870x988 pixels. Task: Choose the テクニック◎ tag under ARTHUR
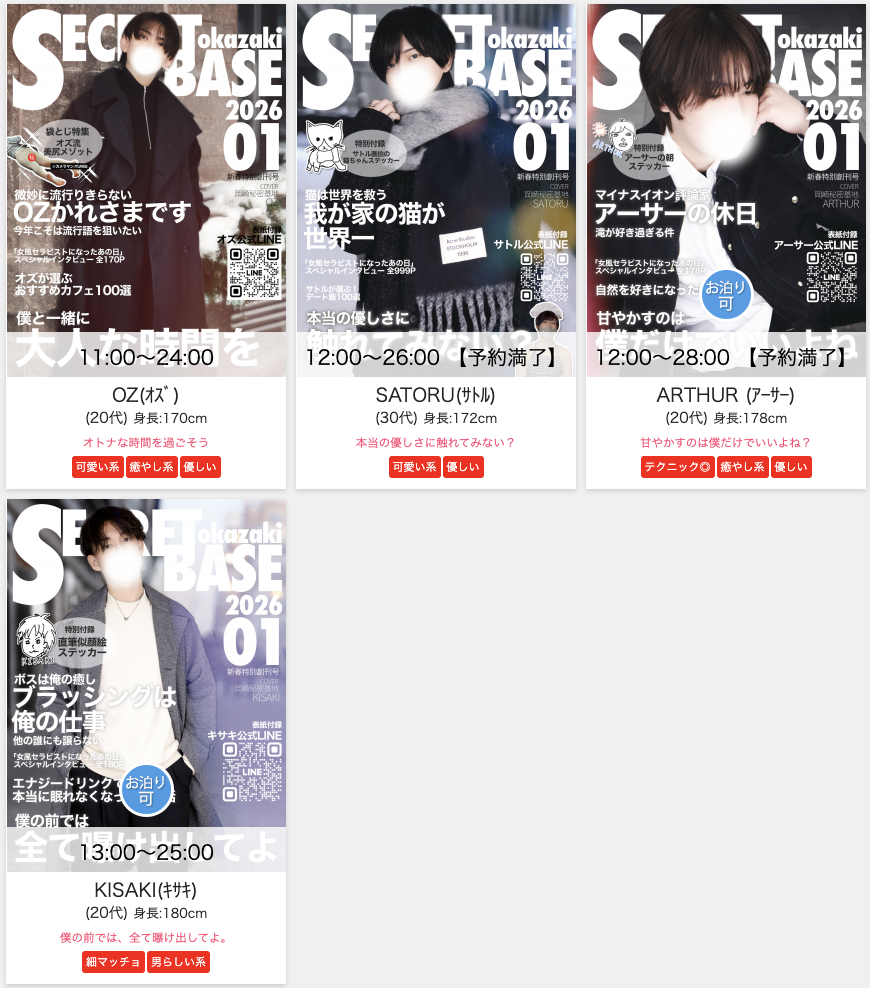[678, 467]
